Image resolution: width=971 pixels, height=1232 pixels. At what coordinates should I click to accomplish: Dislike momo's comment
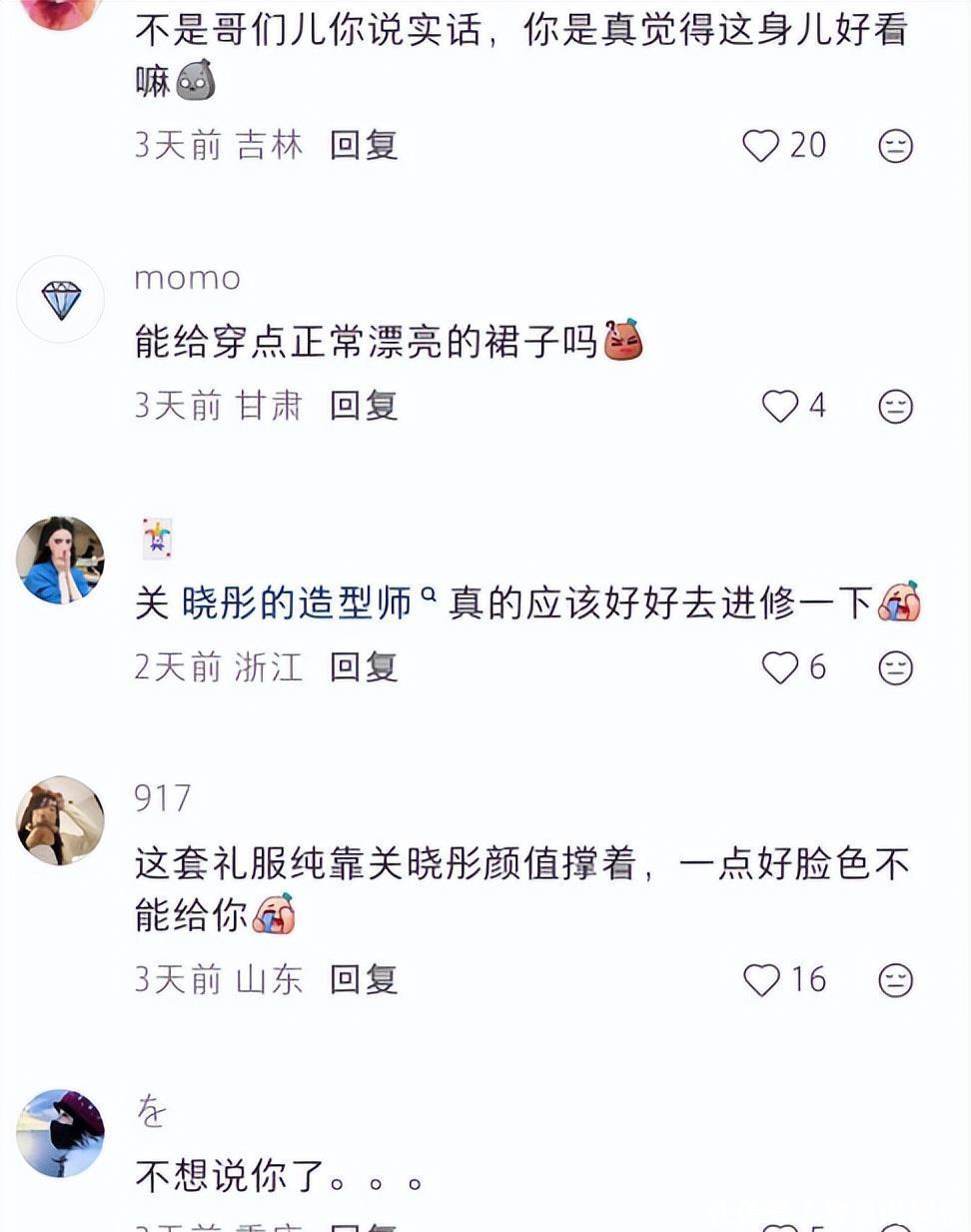coord(895,407)
